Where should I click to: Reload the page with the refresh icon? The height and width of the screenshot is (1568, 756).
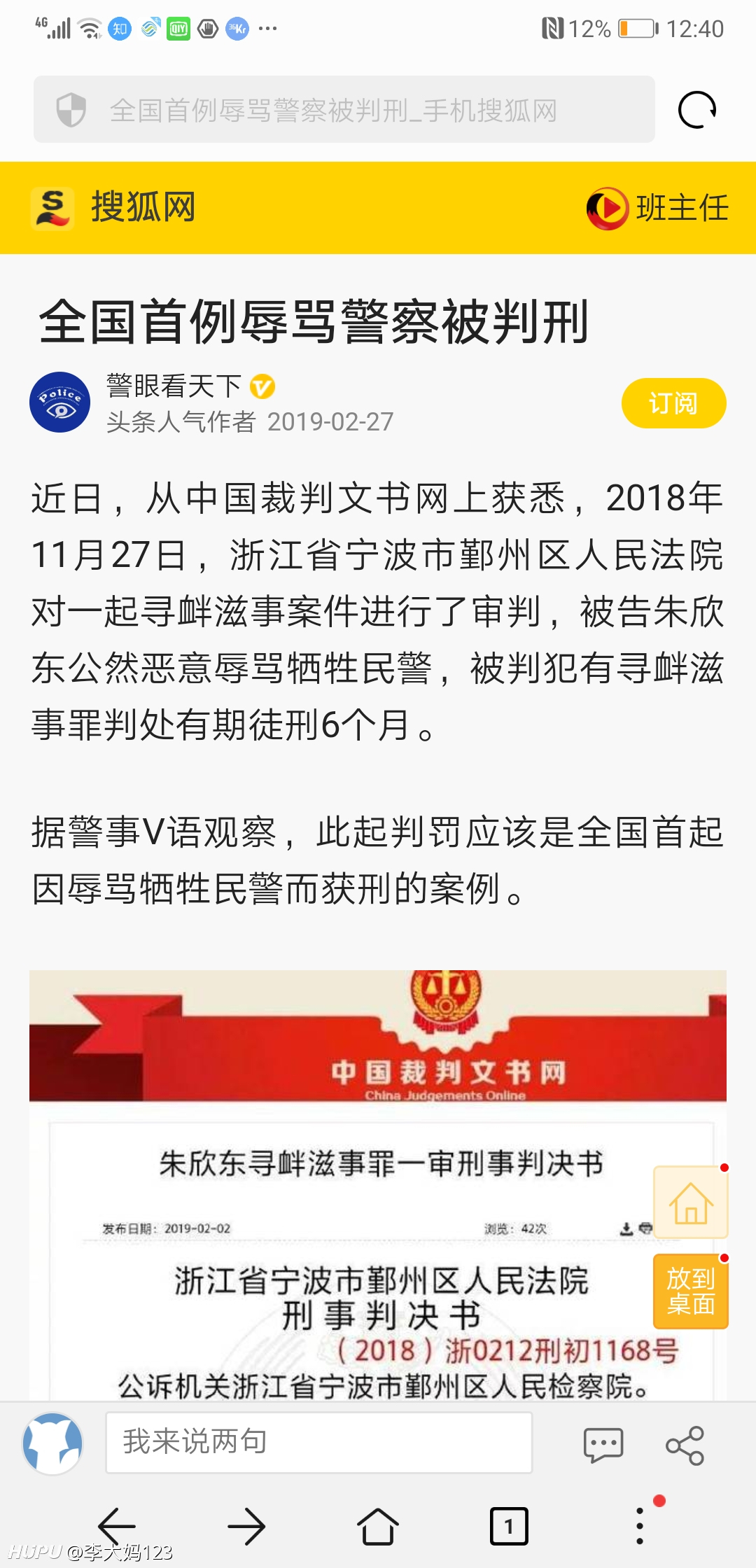point(696,110)
